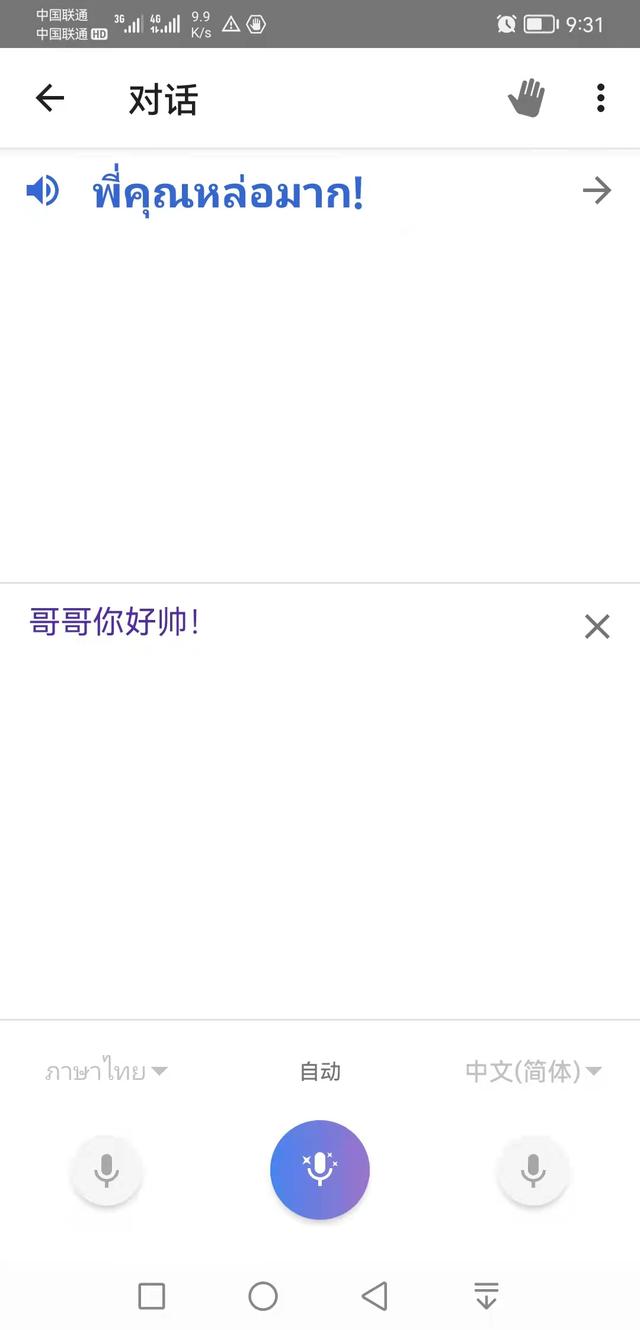Tap the 自动 center microphone button

[x=320, y=1170]
